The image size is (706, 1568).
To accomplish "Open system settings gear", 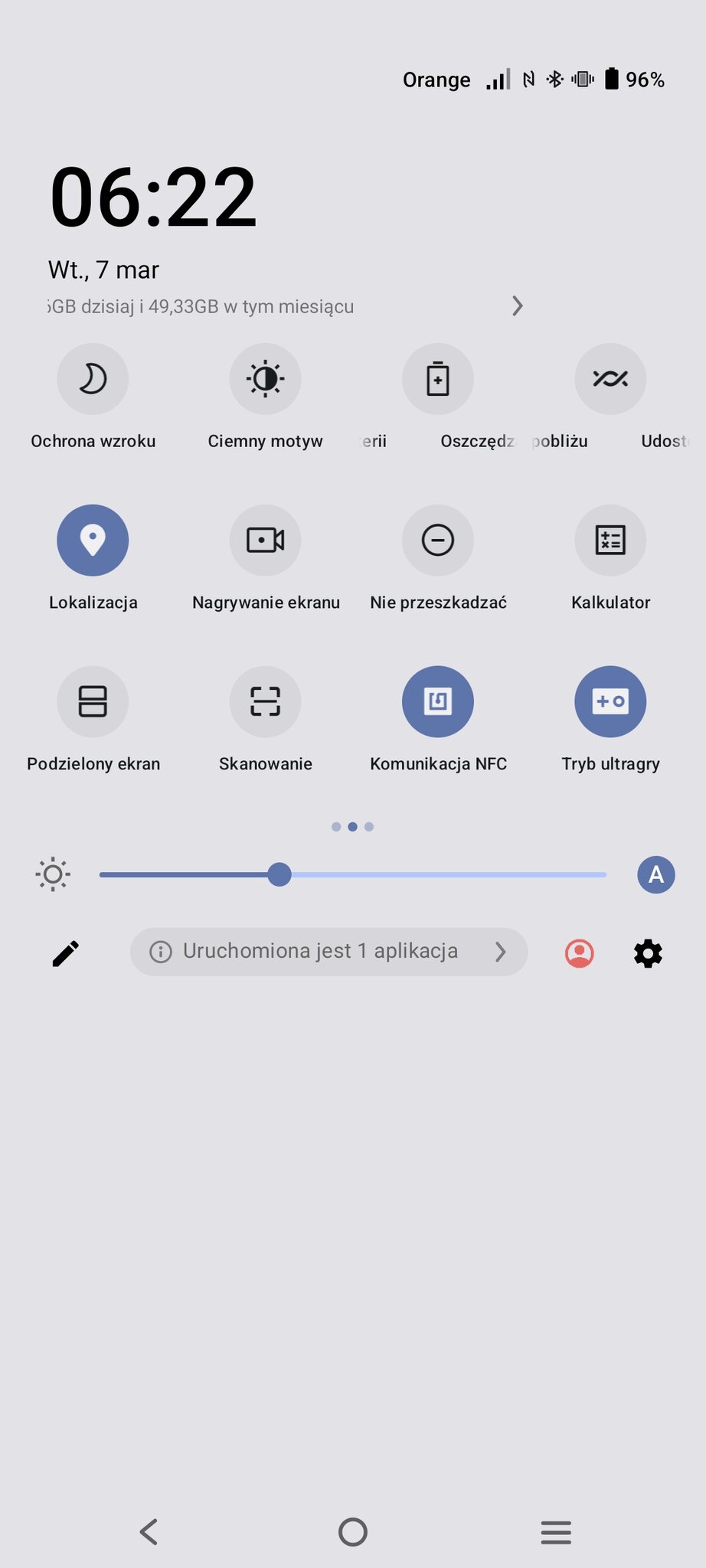I will point(648,953).
